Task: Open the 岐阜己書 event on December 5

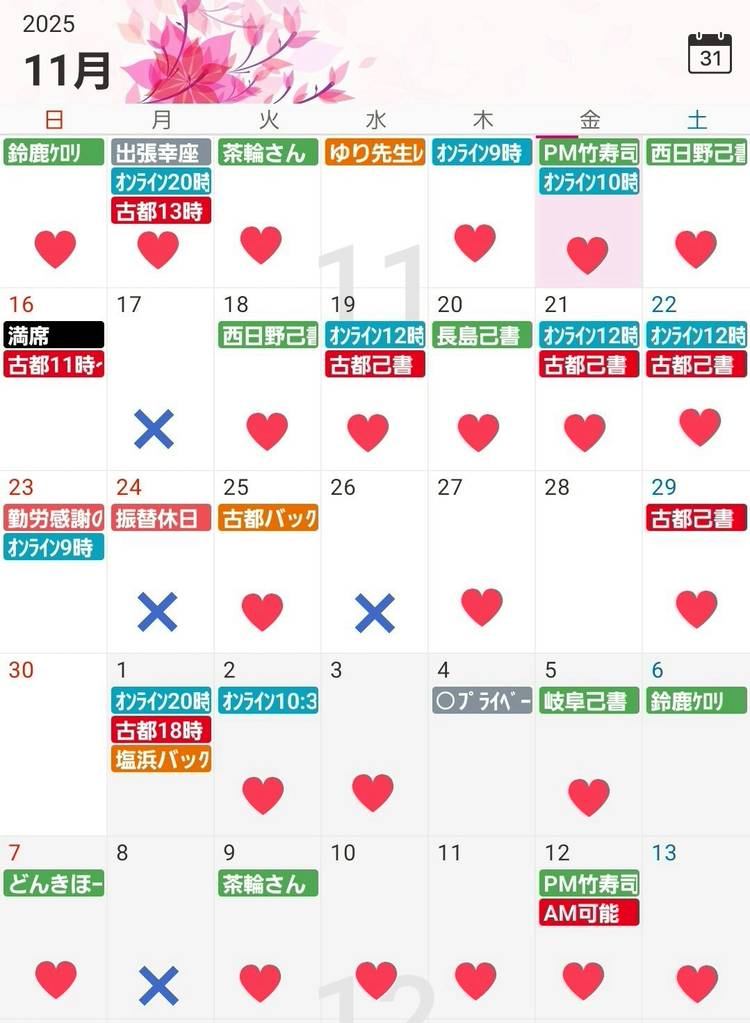Action: (x=589, y=701)
